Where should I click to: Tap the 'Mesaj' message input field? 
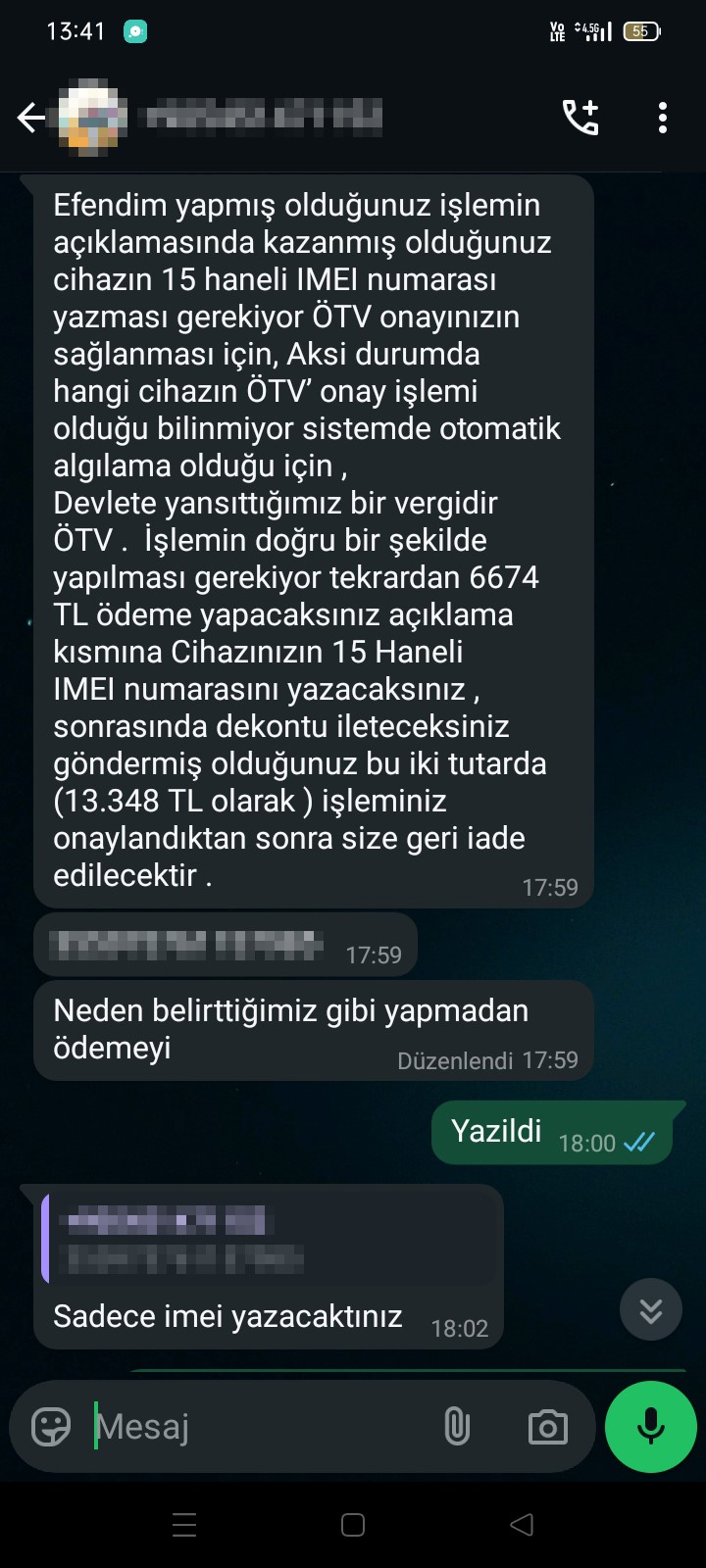pyautogui.click(x=196, y=1427)
